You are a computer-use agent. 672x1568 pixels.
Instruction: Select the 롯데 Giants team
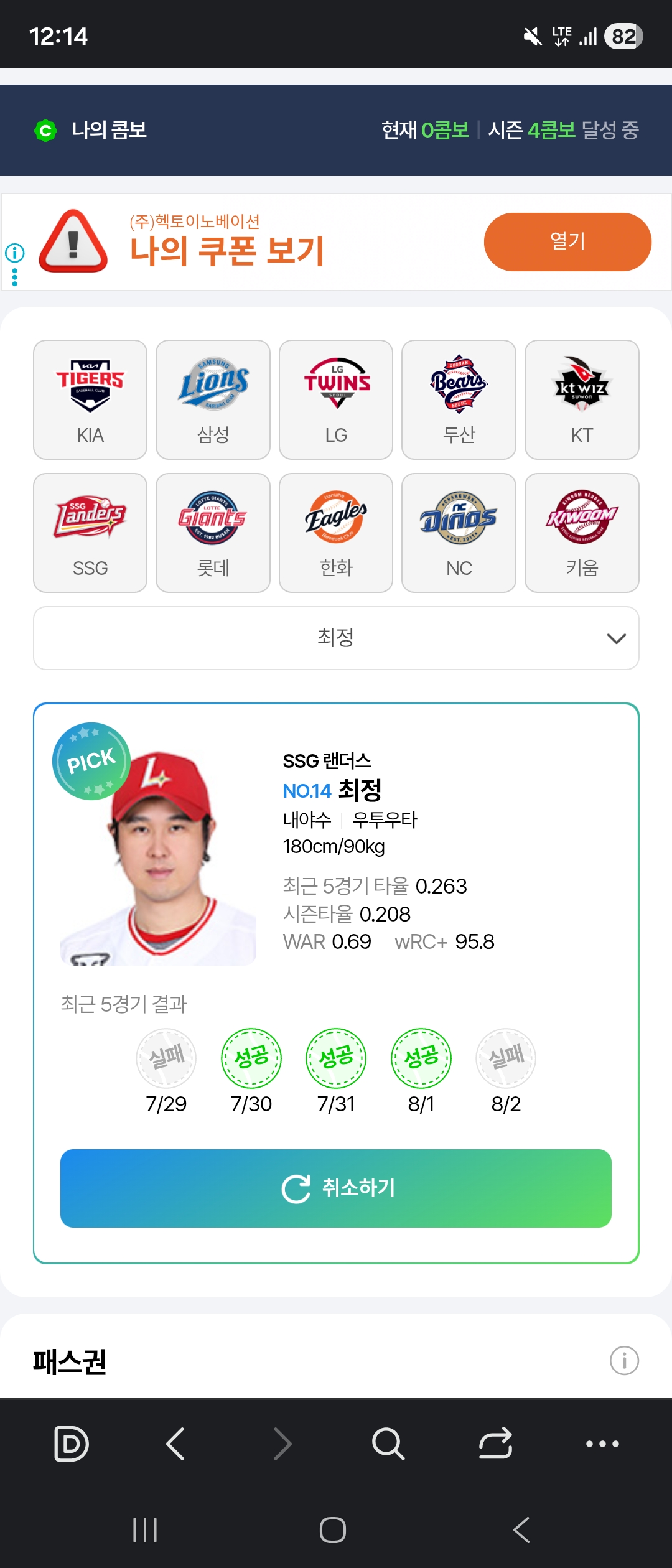click(x=213, y=533)
